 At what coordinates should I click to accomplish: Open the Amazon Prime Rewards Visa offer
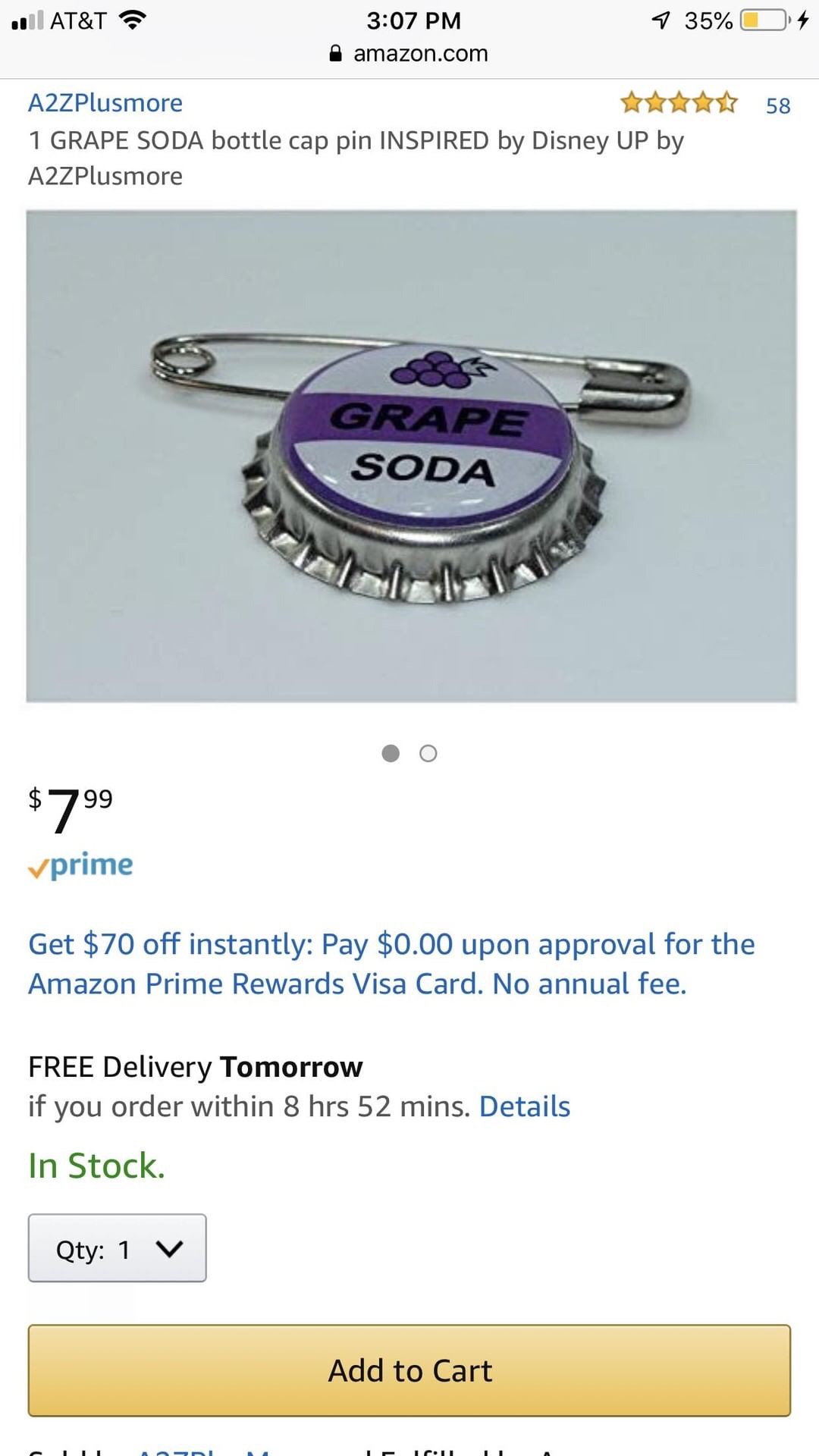pyautogui.click(x=391, y=964)
